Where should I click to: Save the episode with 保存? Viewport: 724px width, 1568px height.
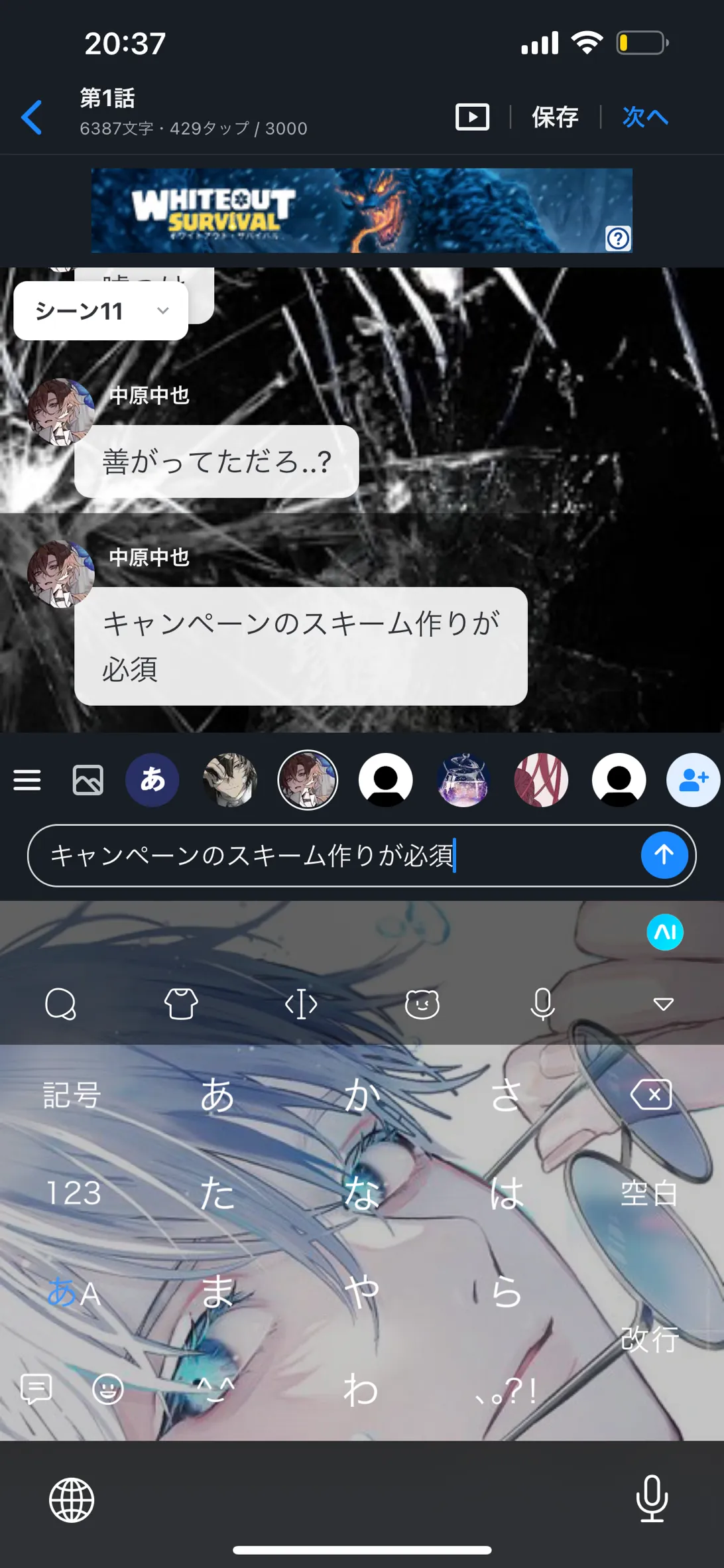(555, 117)
